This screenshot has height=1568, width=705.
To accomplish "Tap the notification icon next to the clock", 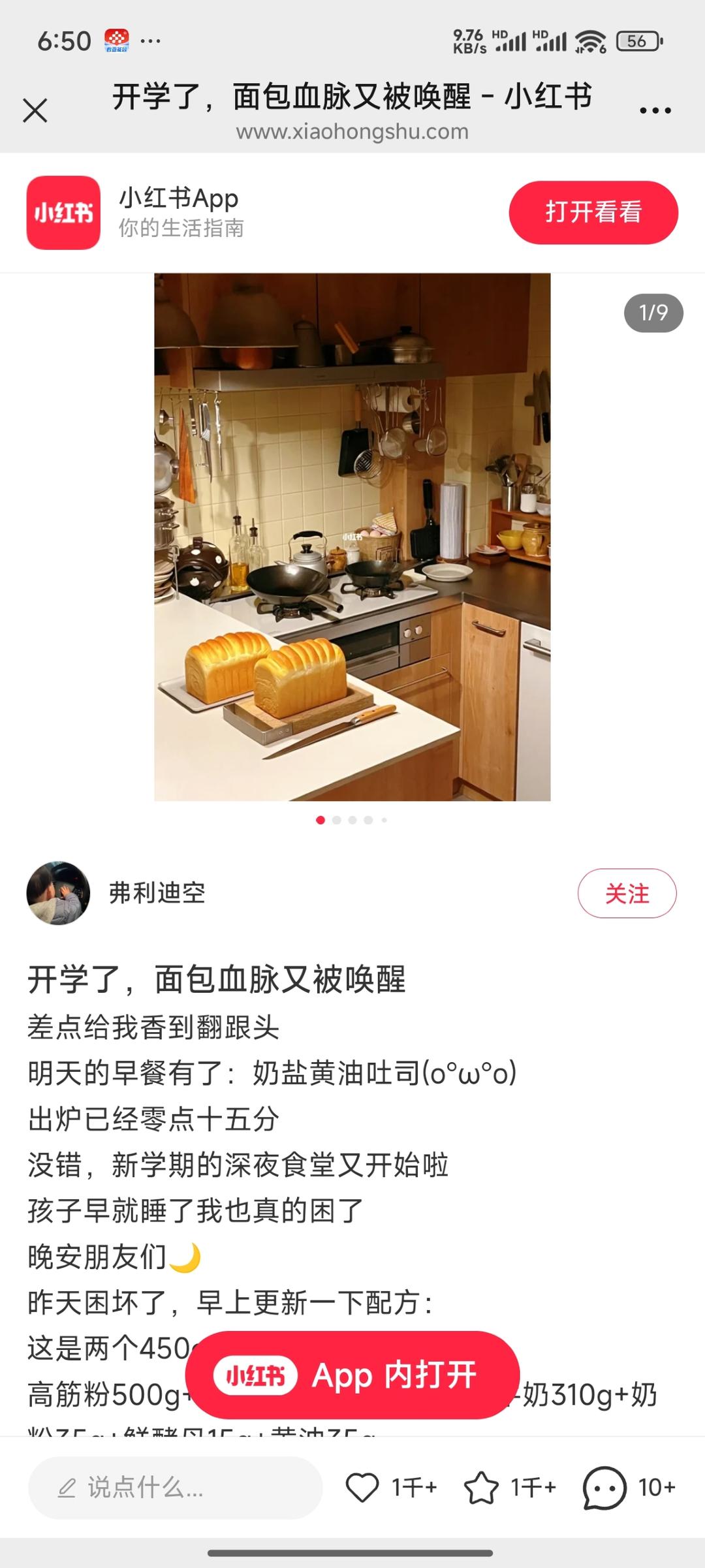I will pyautogui.click(x=115, y=40).
